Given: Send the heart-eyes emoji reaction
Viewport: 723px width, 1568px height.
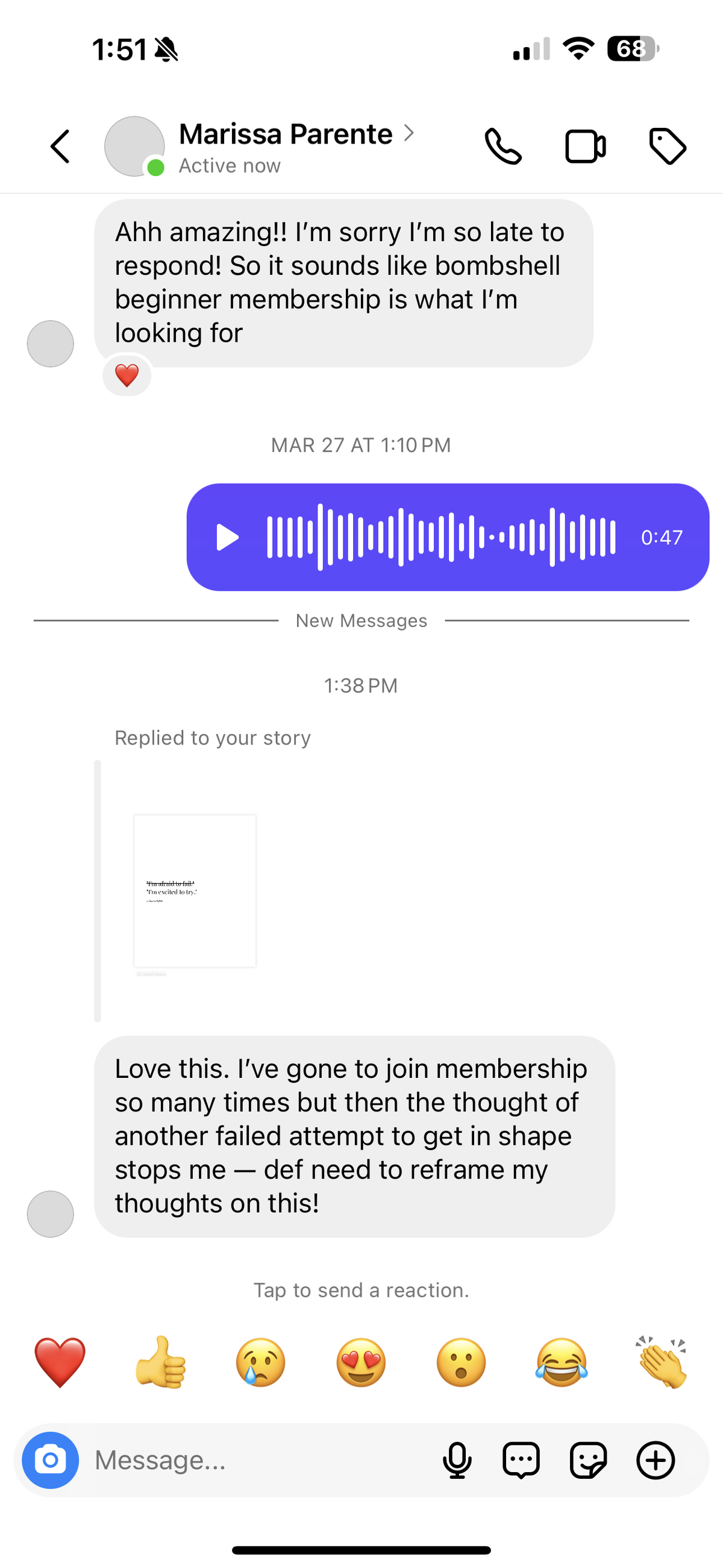Looking at the screenshot, I should point(361,1363).
